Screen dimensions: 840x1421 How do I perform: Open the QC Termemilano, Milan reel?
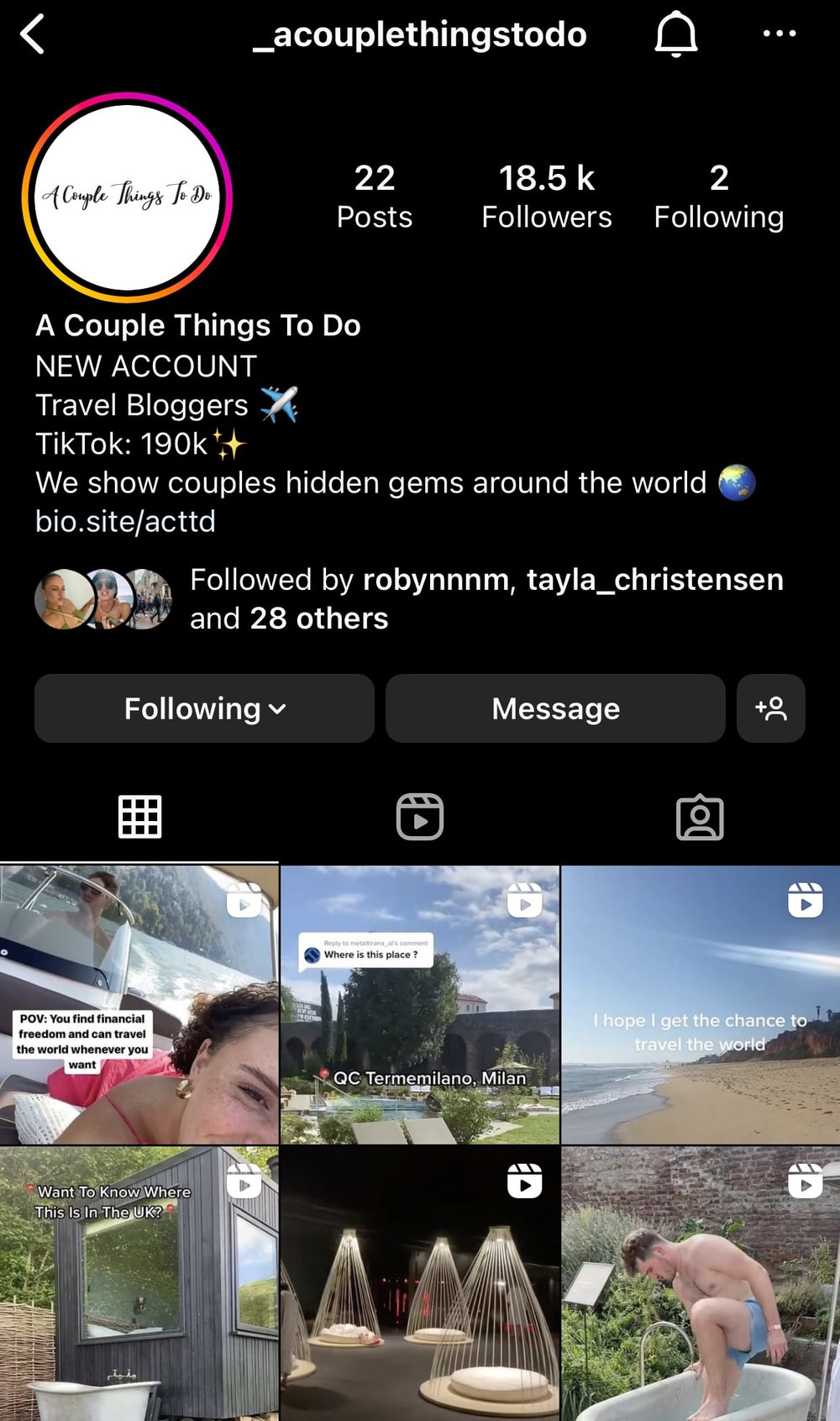(x=419, y=1005)
